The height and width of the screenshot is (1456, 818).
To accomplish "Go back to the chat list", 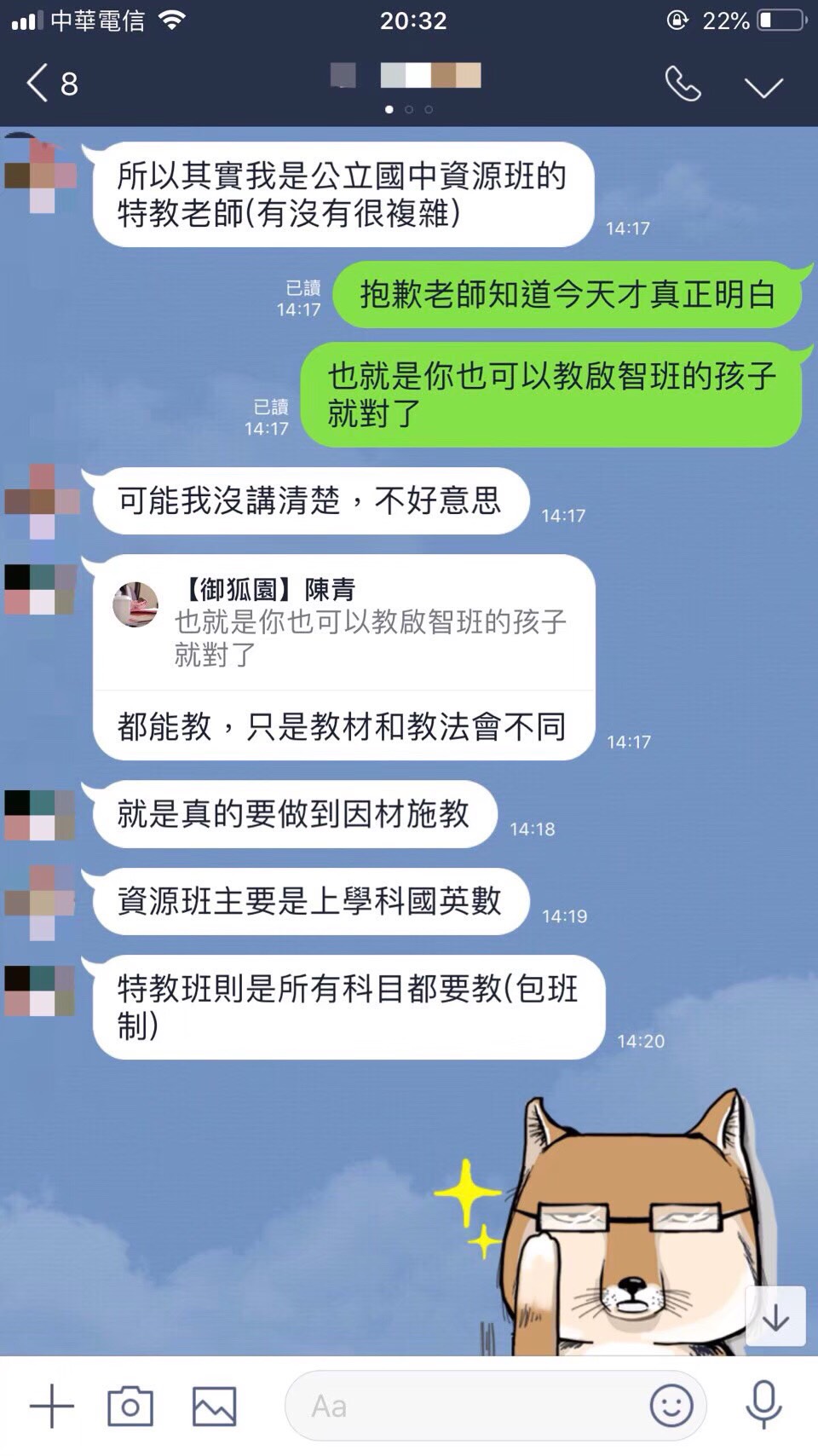I will coord(51,84).
